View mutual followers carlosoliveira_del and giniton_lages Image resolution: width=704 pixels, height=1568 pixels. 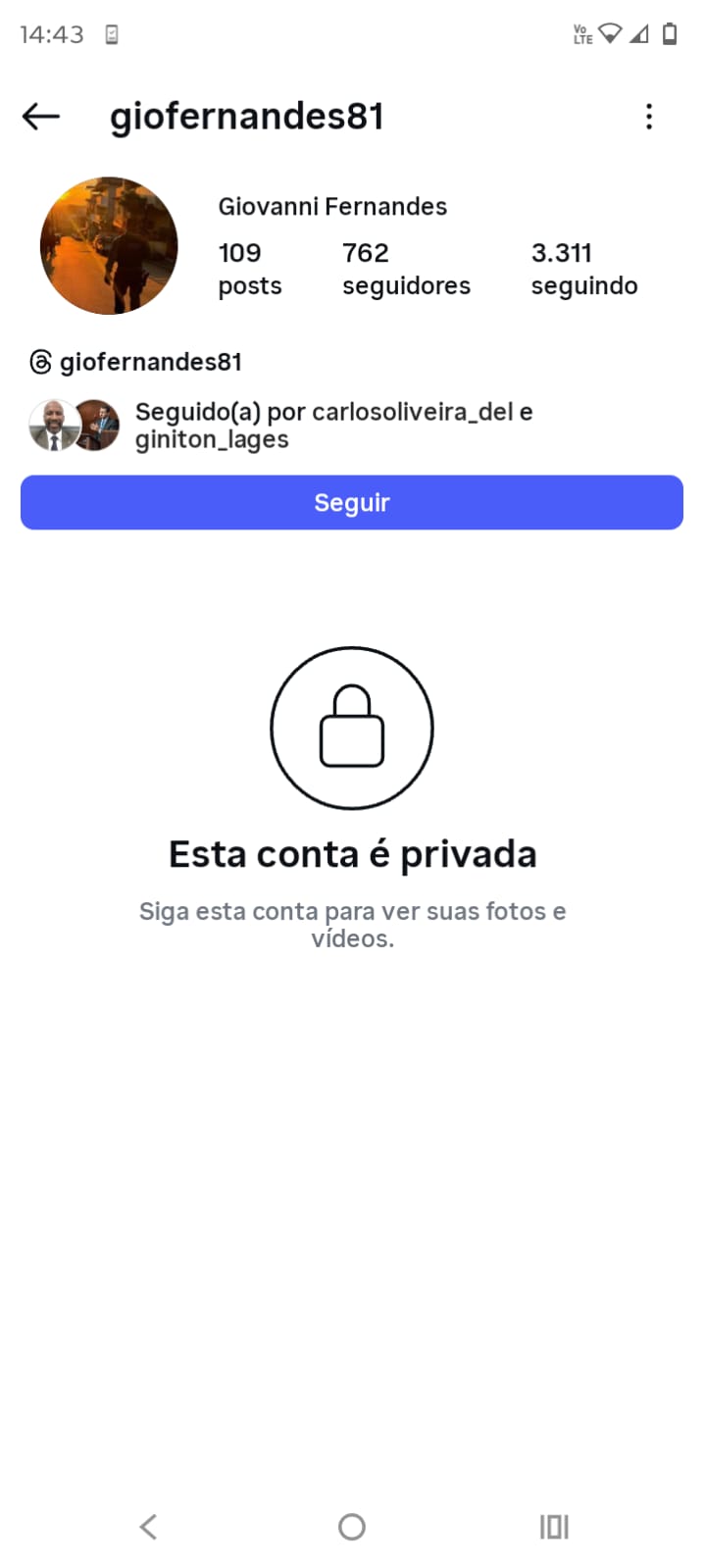coord(333,425)
